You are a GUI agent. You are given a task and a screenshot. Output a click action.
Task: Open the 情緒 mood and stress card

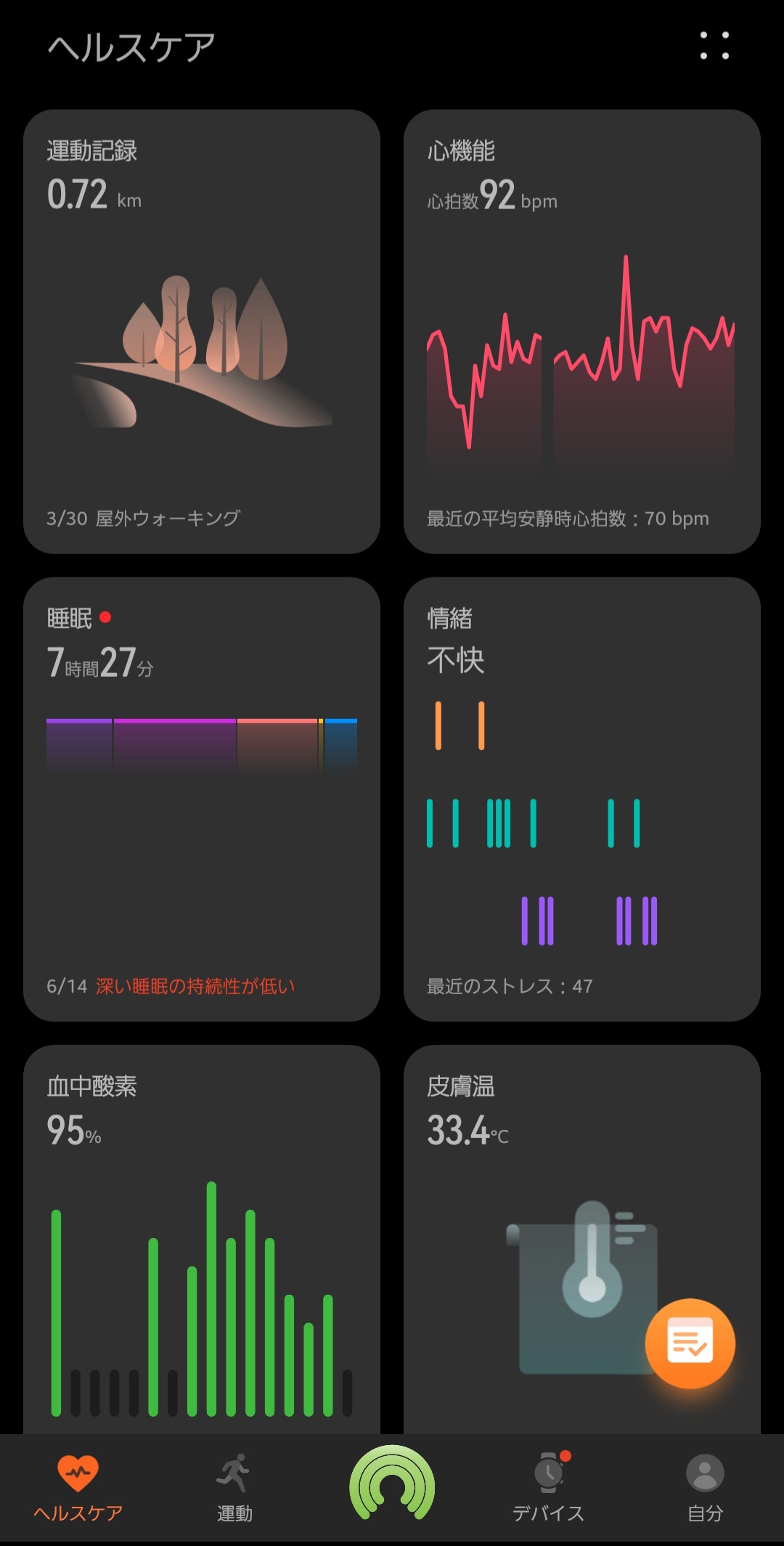click(581, 799)
